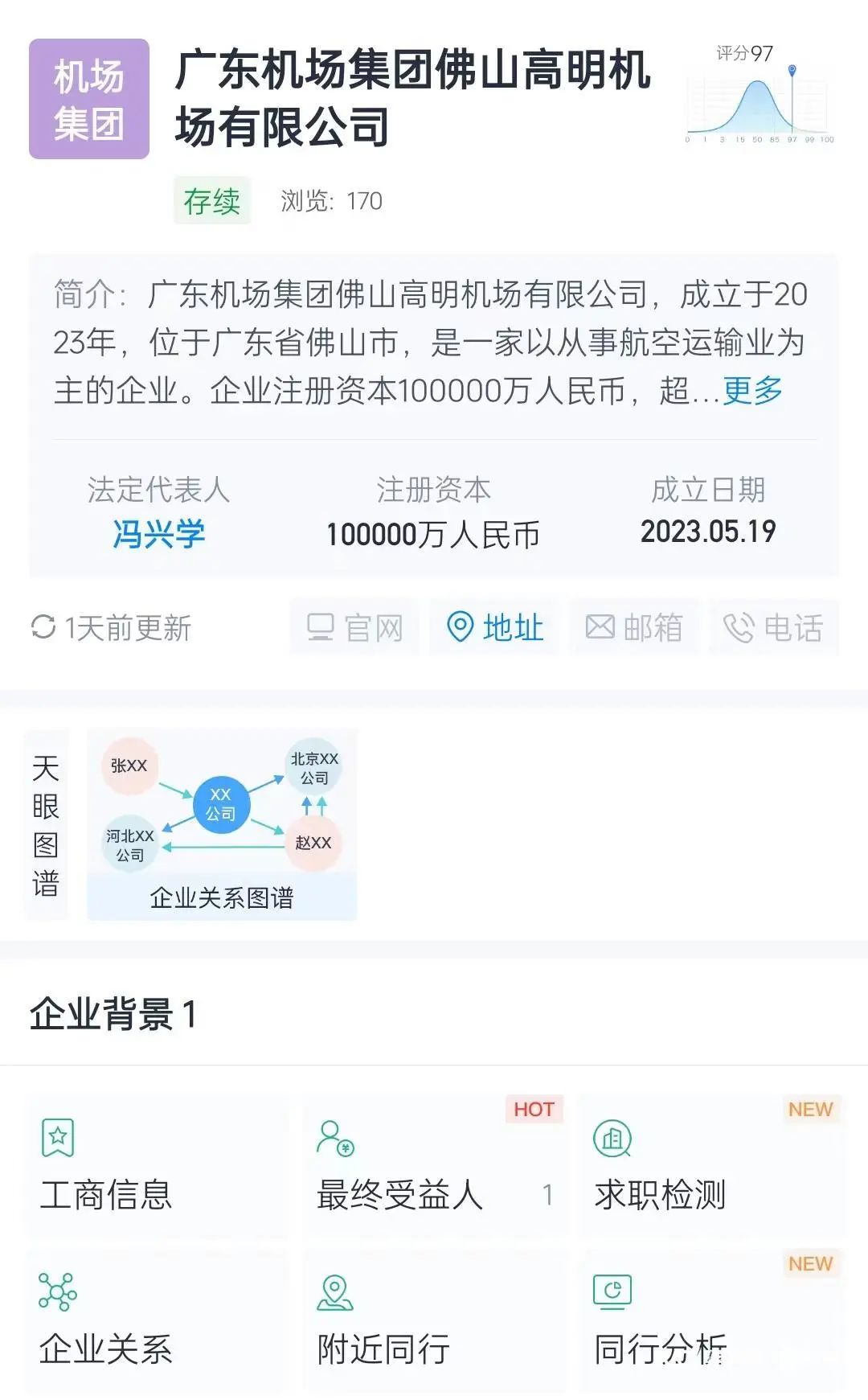Expand company intro via 更多 link

pos(752,391)
